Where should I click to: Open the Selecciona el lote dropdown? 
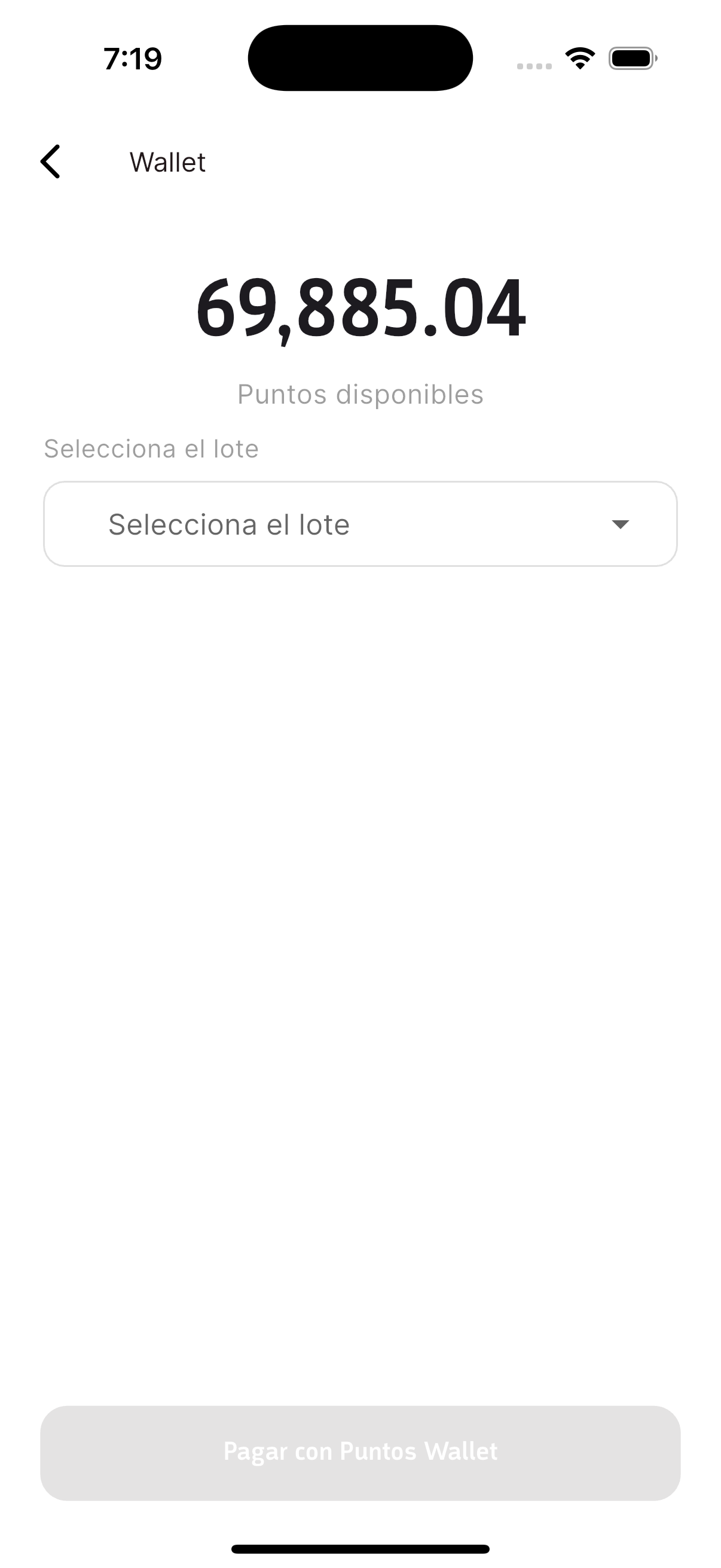[x=360, y=523]
